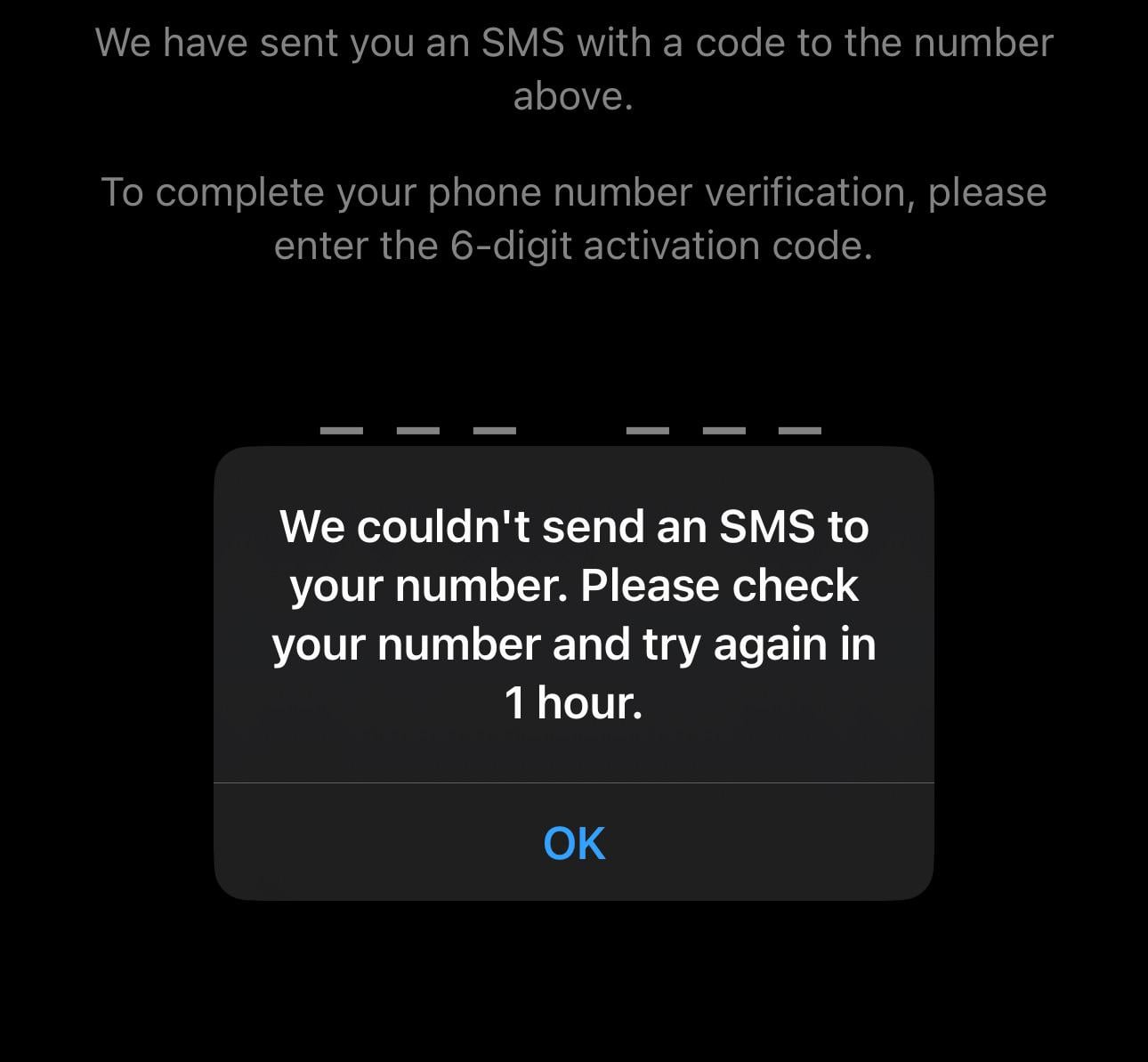
Task: Dismiss the SMS error dialog with OK
Action: (574, 842)
